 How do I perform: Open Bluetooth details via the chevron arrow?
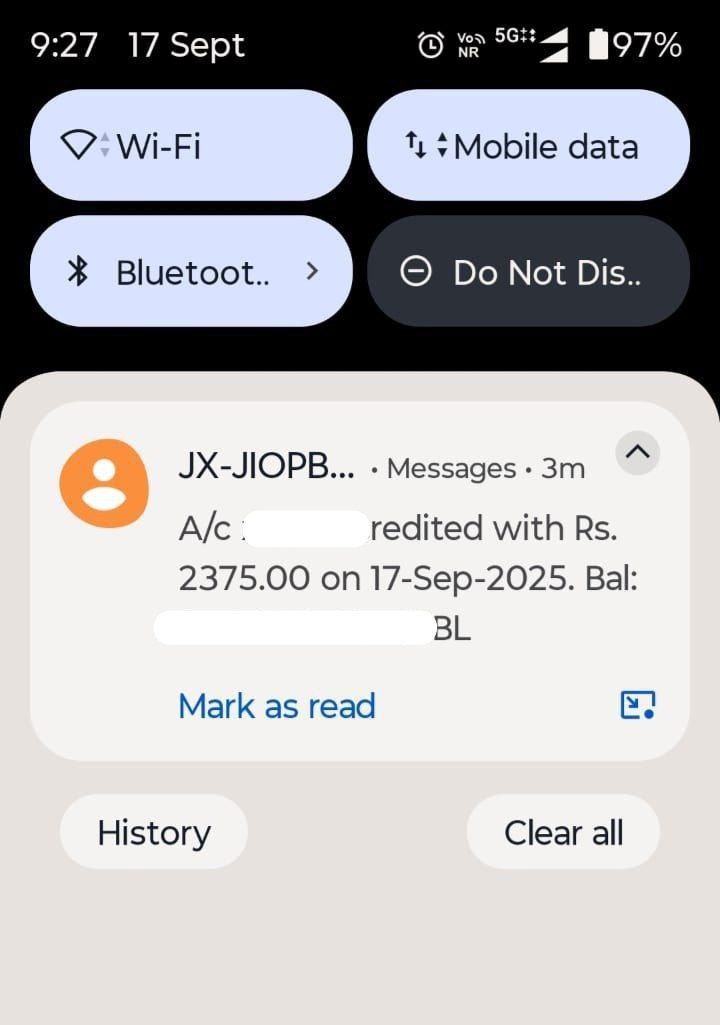point(312,271)
